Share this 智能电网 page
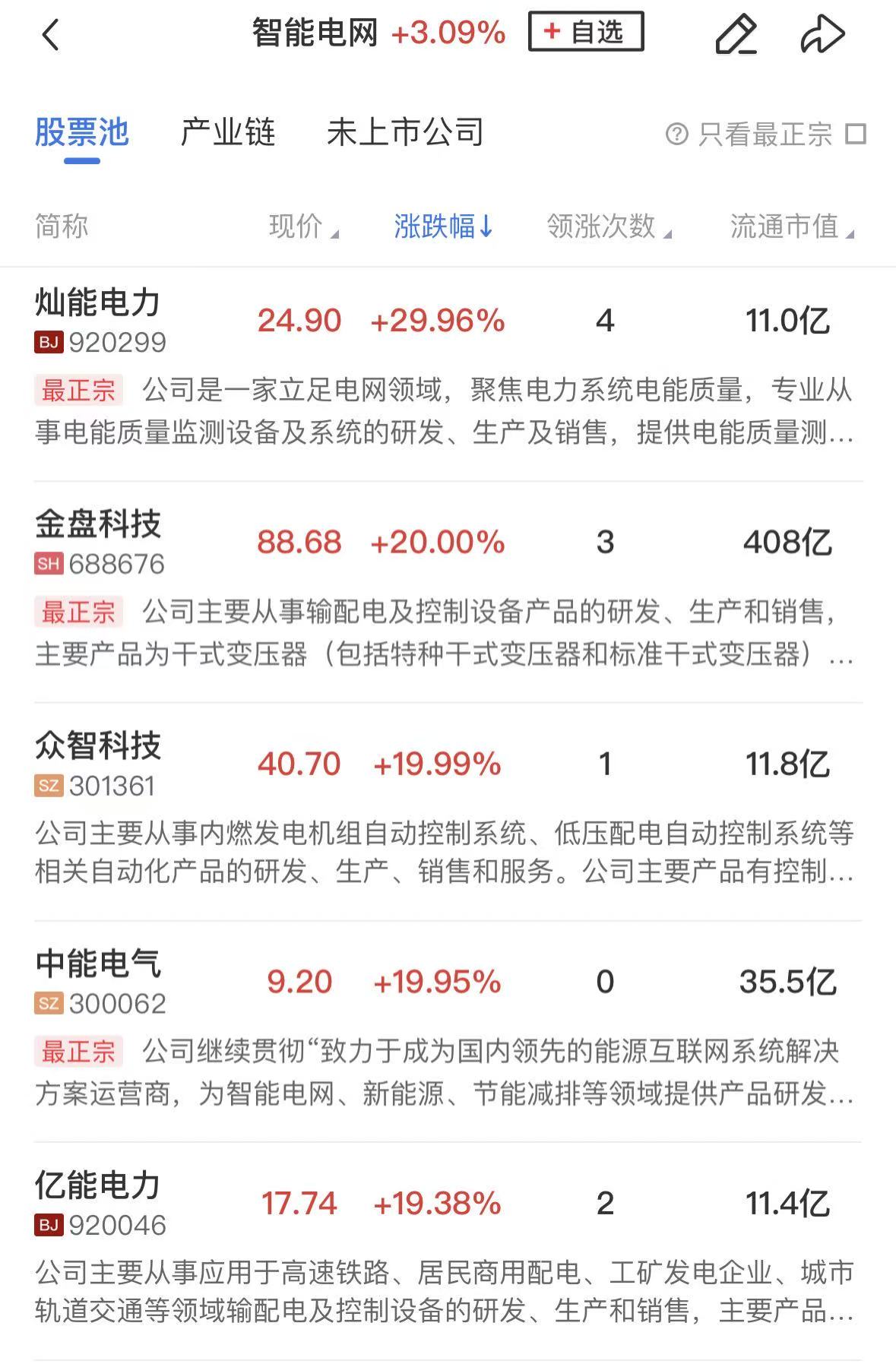 [822, 35]
